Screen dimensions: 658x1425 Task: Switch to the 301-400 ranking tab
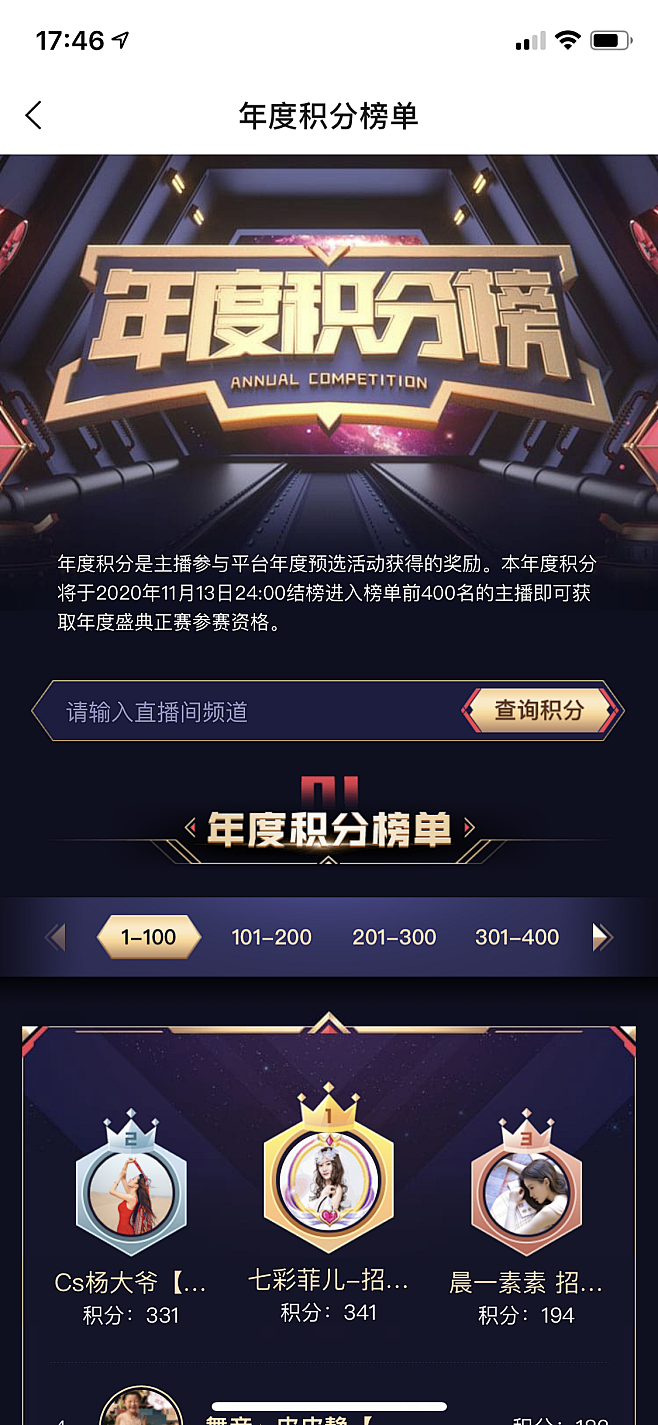[517, 937]
